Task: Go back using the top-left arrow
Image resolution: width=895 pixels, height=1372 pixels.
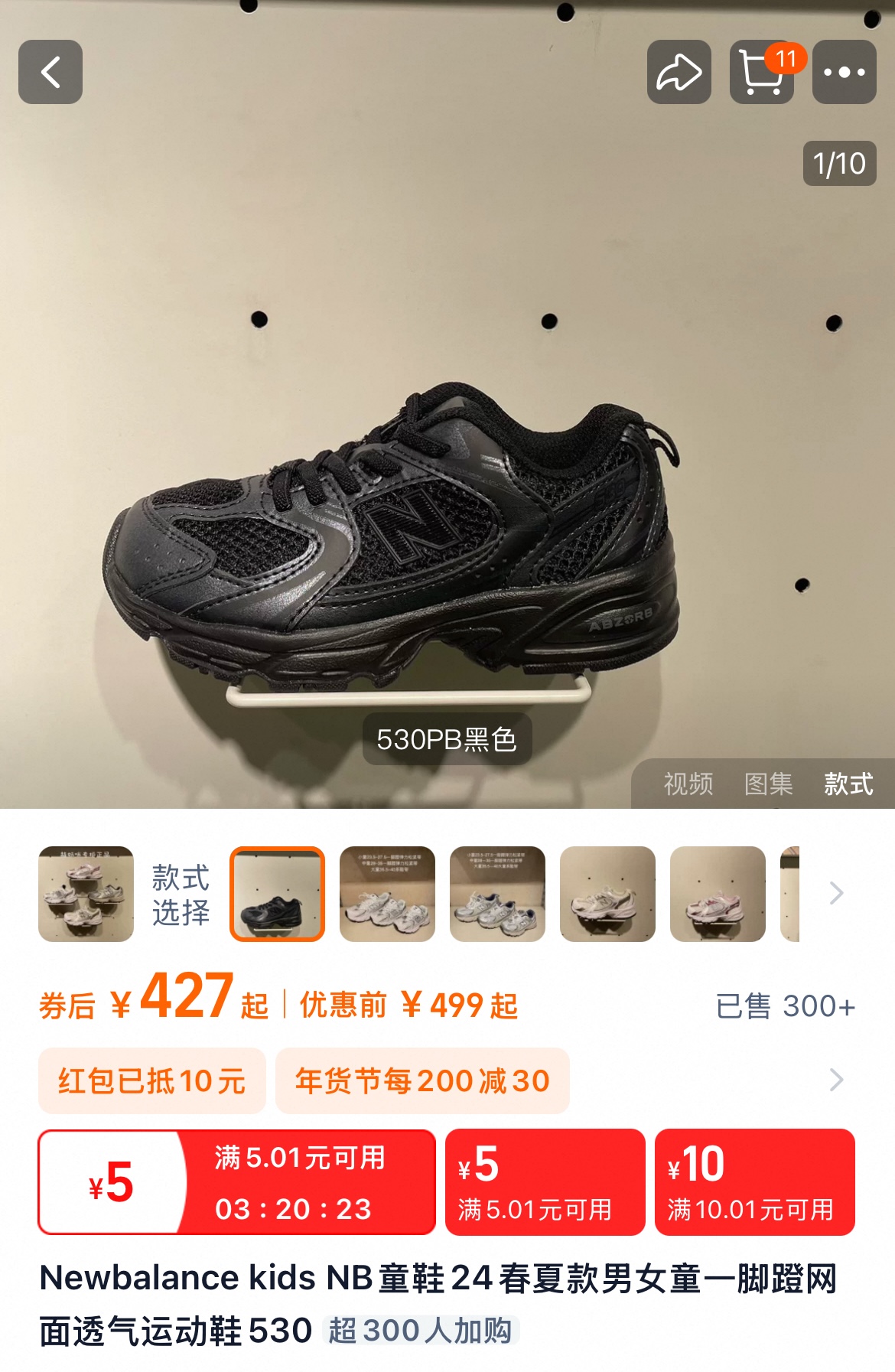Action: tap(50, 72)
